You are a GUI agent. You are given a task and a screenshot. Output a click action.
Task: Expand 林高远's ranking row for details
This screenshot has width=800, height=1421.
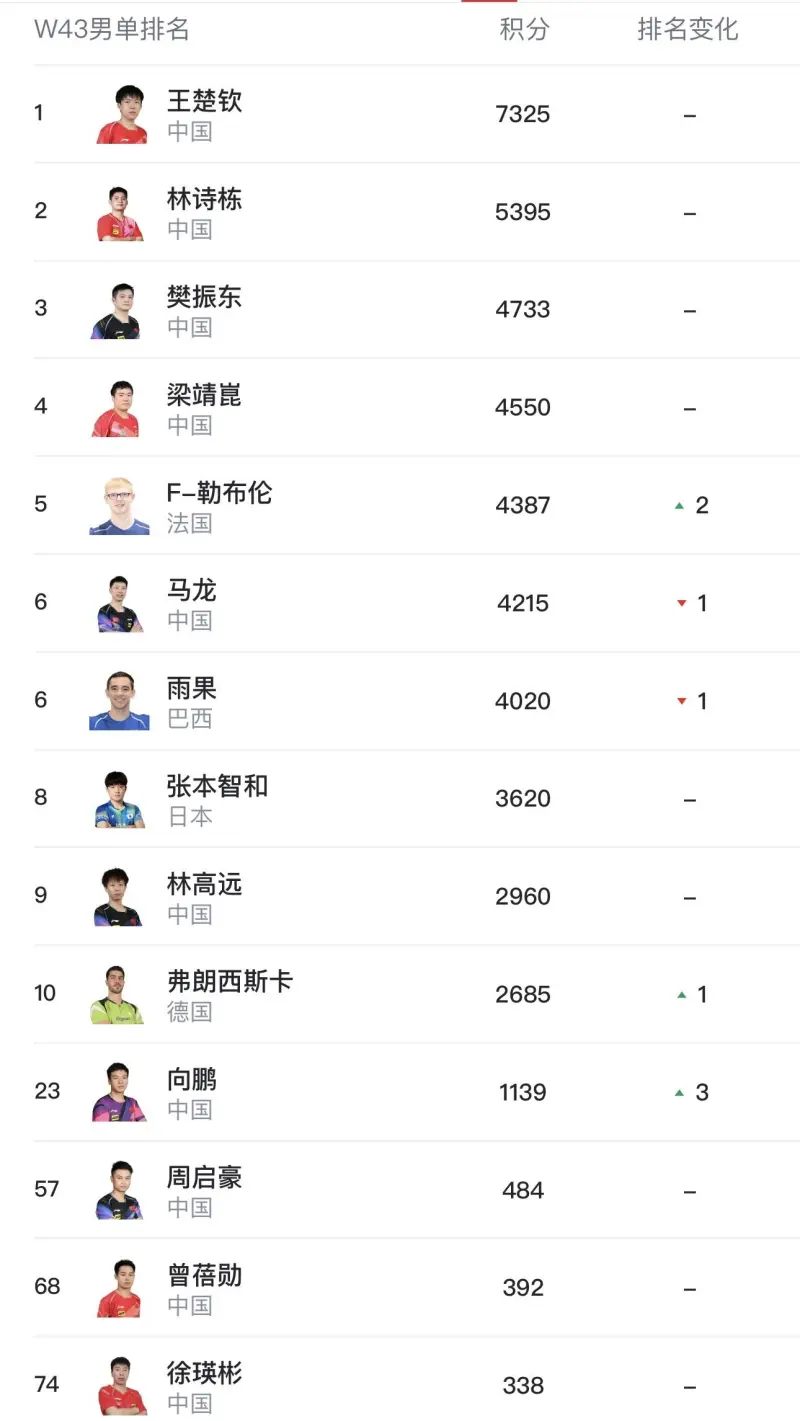point(400,896)
